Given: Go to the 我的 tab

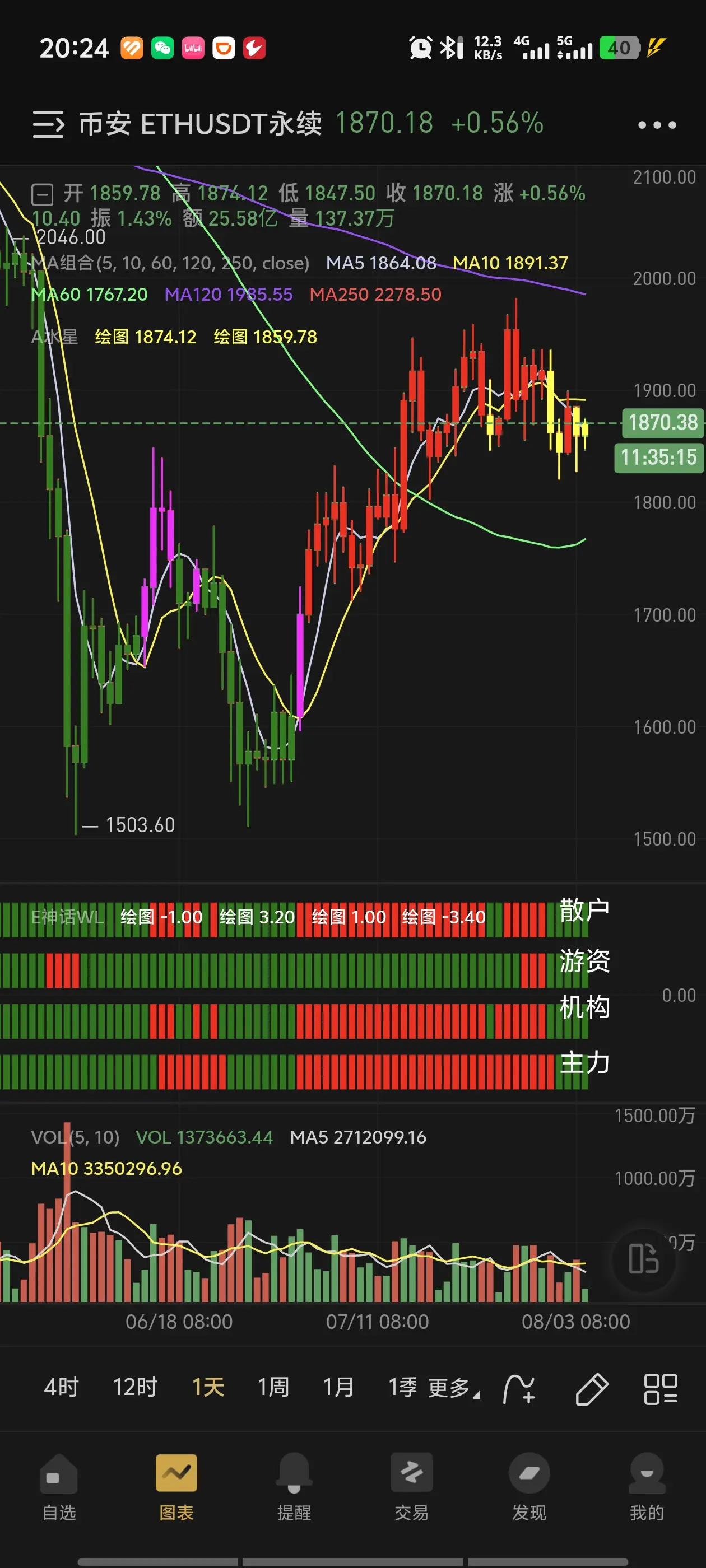Looking at the screenshot, I should point(647,1487).
